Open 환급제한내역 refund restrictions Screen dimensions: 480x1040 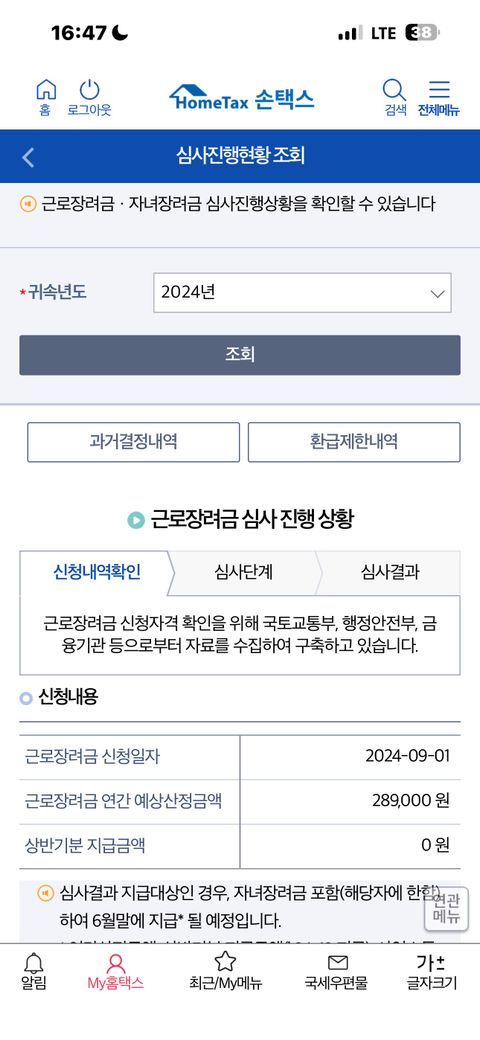354,442
